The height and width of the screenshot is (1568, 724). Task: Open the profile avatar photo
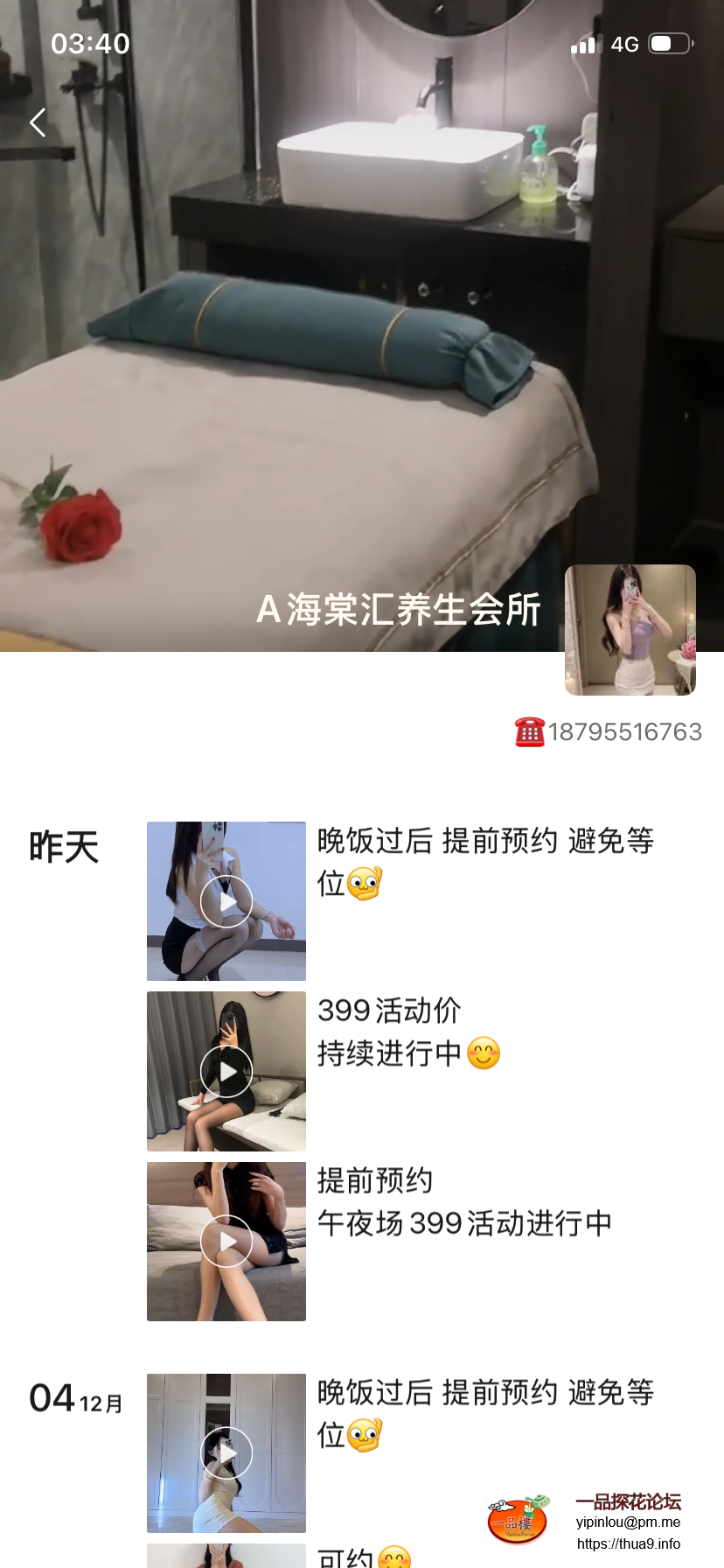click(630, 630)
